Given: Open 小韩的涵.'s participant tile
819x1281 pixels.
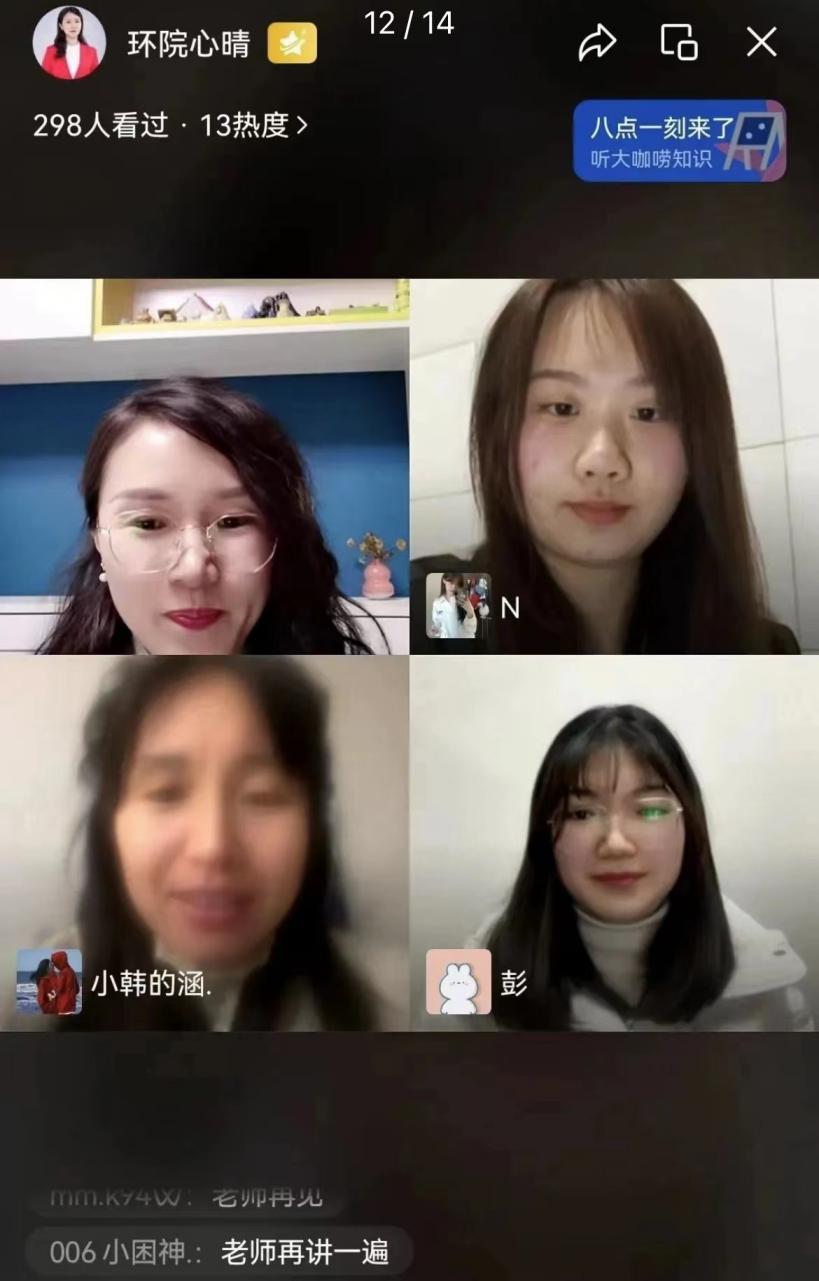Looking at the screenshot, I should tap(204, 842).
